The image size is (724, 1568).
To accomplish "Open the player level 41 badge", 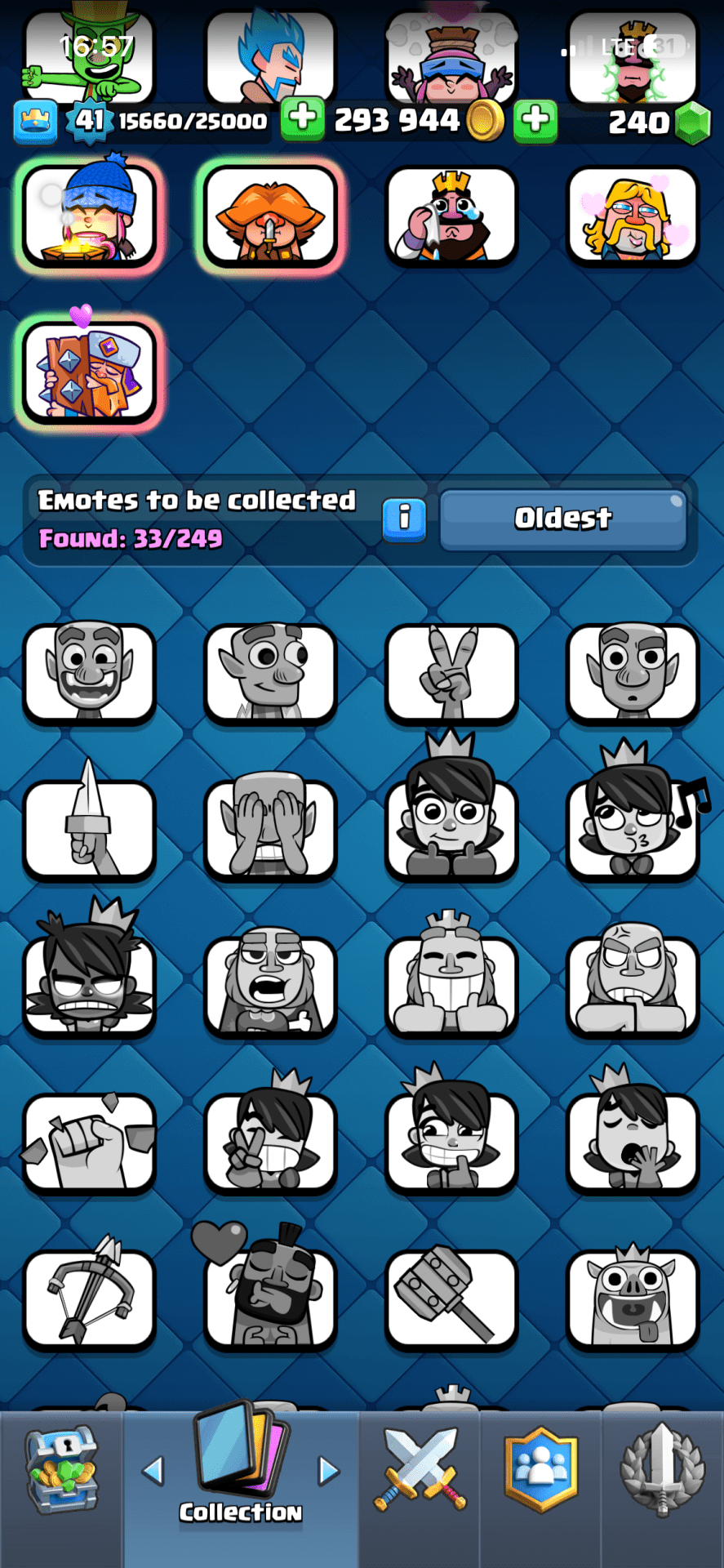I will pos(88,121).
